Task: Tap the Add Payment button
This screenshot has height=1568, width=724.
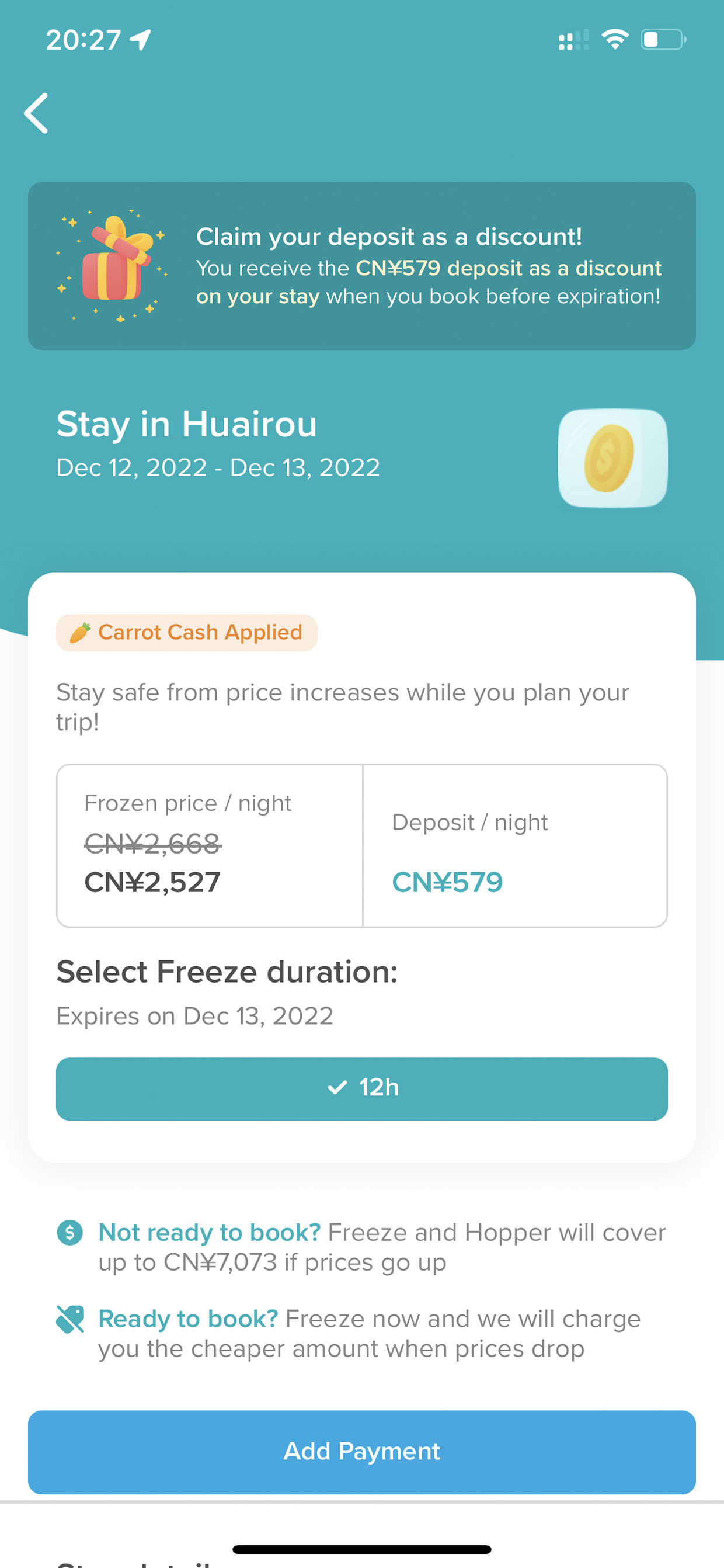Action: point(362,1452)
